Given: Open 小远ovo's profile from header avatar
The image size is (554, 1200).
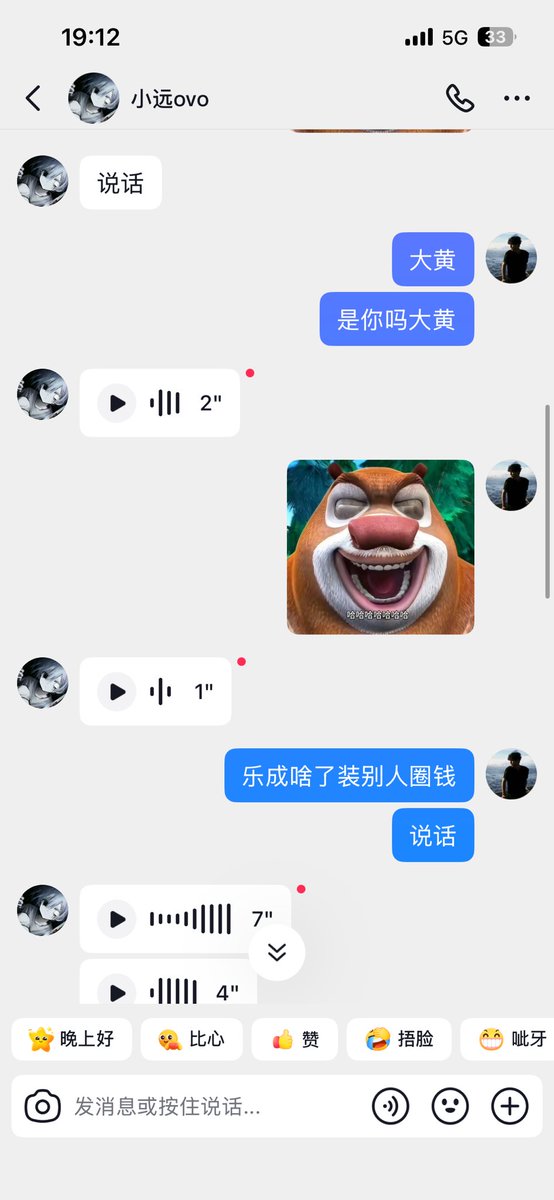Looking at the screenshot, I should (x=94, y=98).
